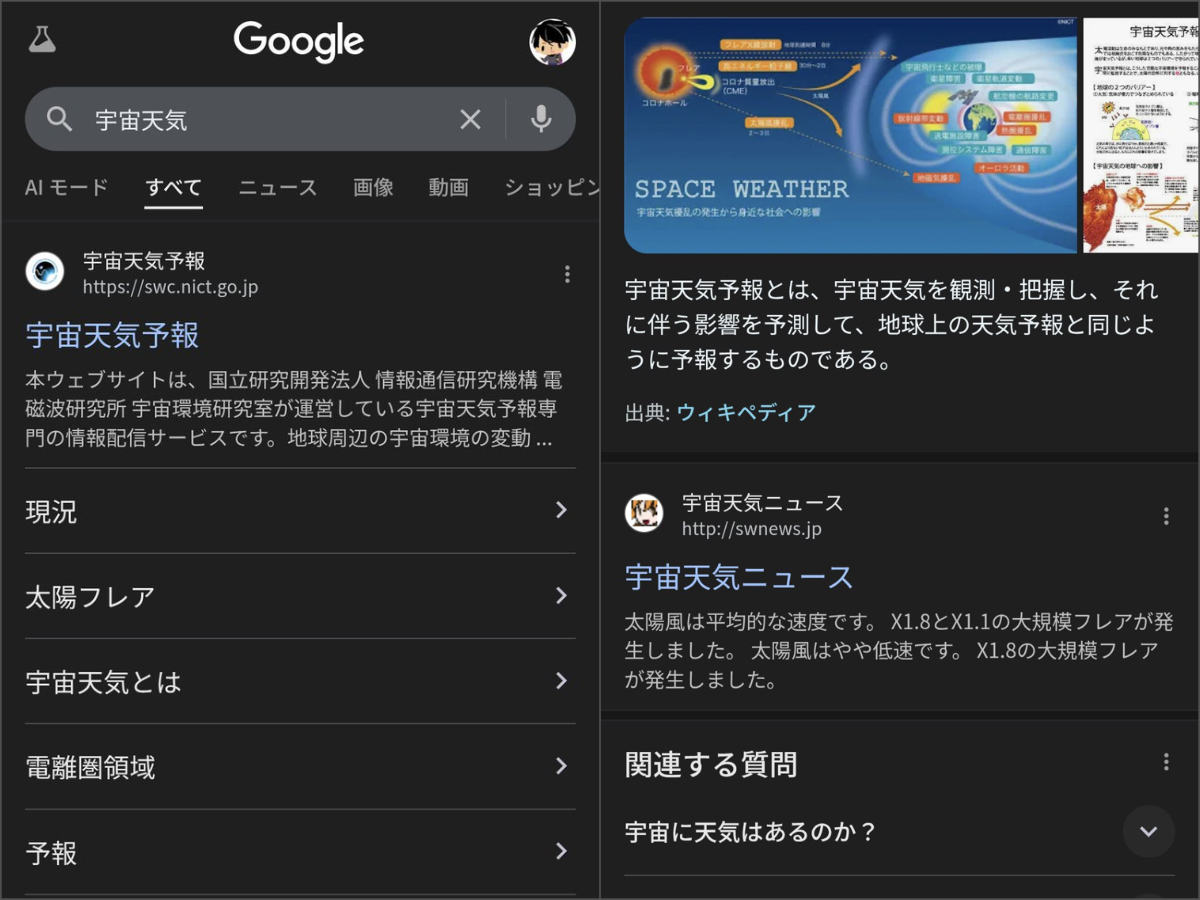View the SPACE WEATHER diagram image
The image size is (1200, 900).
pyautogui.click(x=850, y=135)
